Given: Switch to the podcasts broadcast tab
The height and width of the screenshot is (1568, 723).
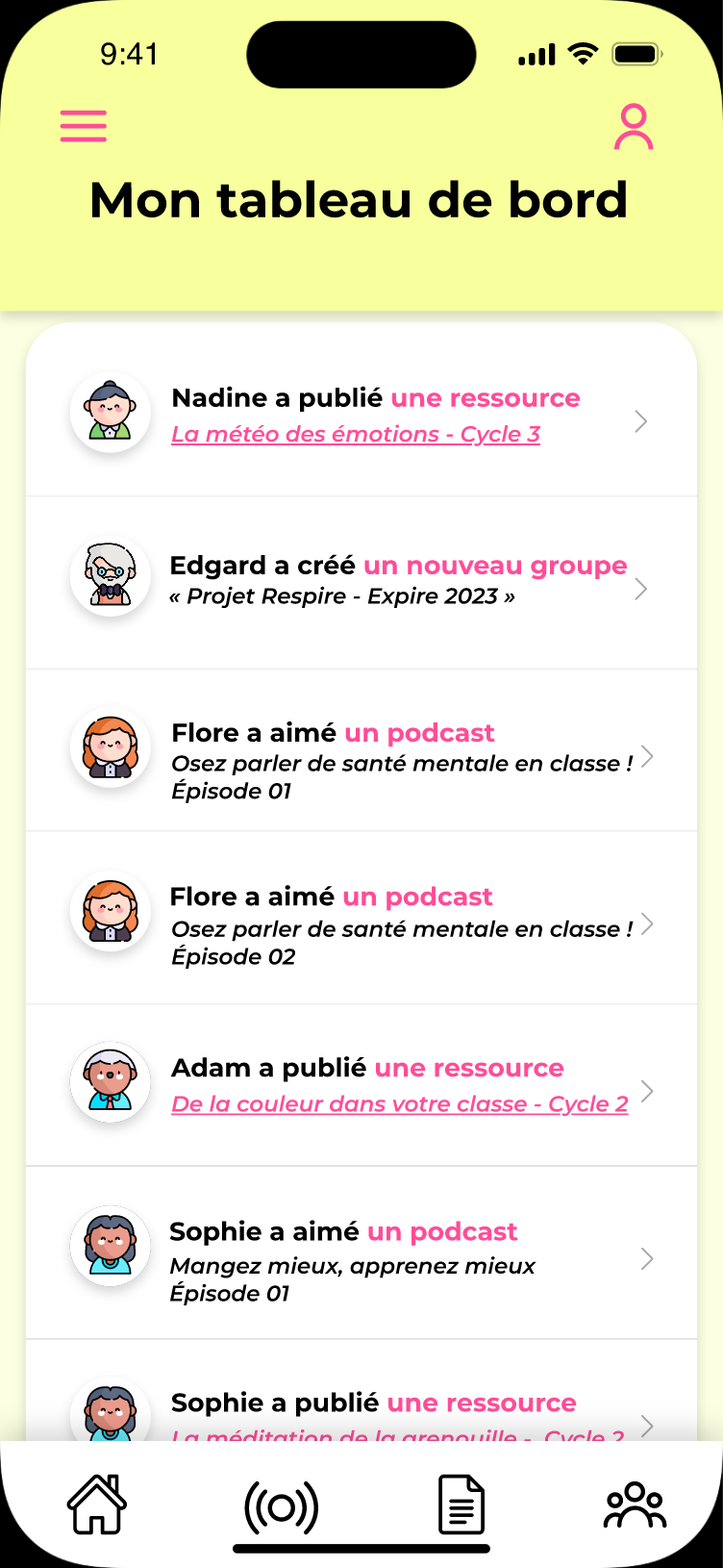Looking at the screenshot, I should point(281,1506).
